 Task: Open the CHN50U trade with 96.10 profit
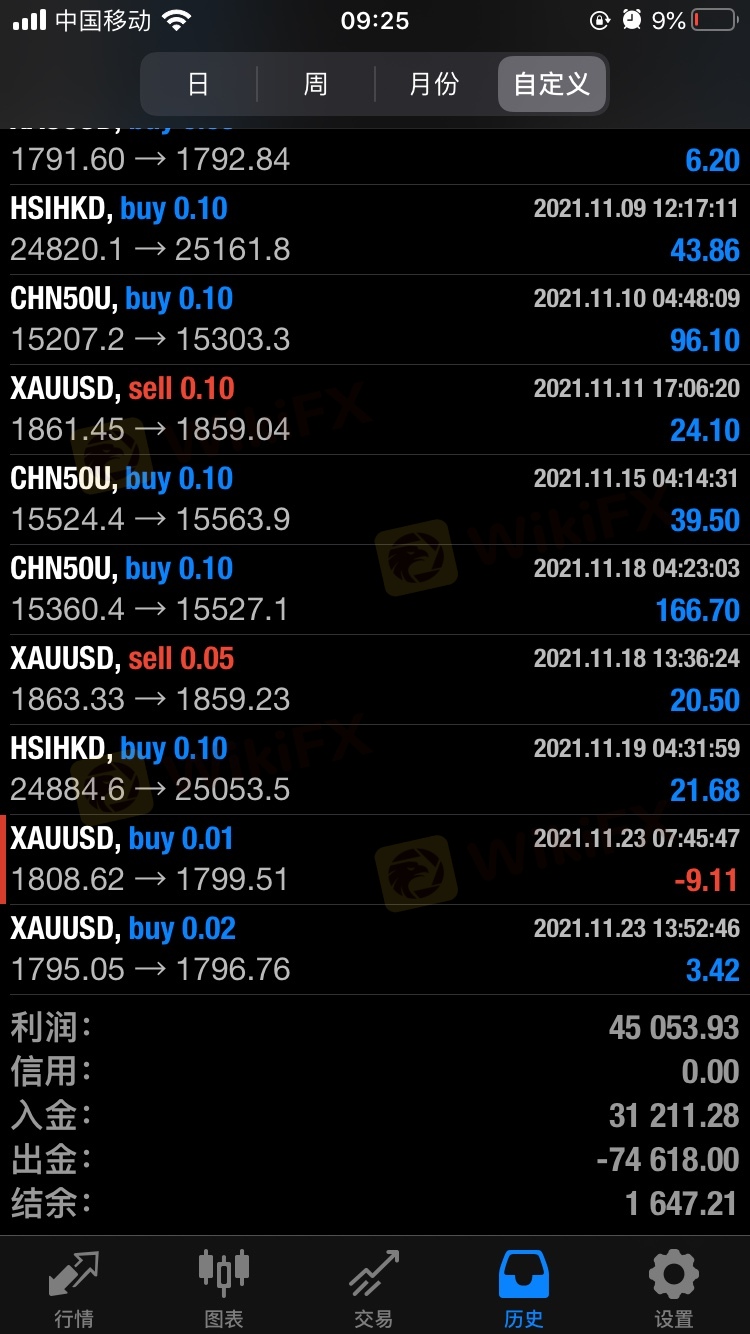tap(375, 320)
